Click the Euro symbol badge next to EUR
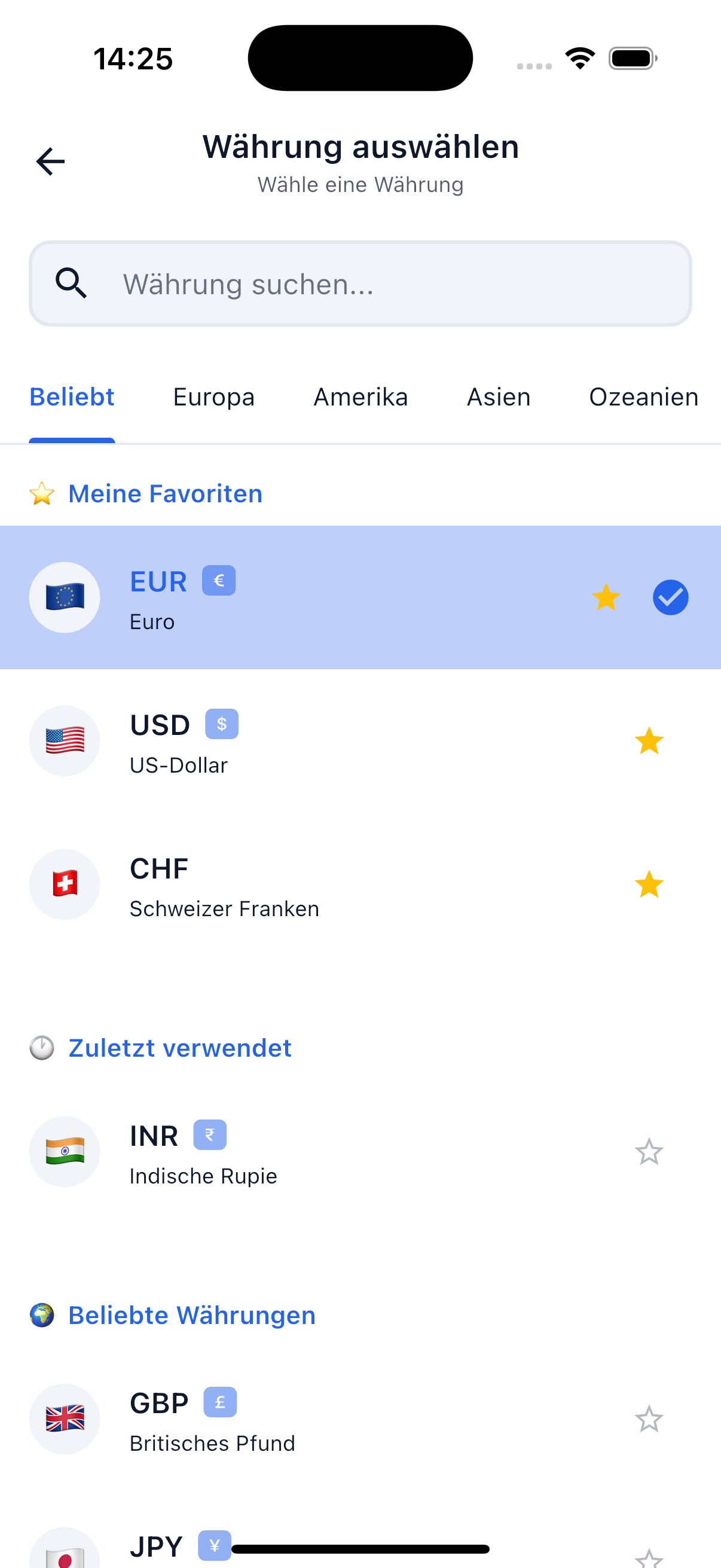The height and width of the screenshot is (1568, 721). [x=217, y=580]
